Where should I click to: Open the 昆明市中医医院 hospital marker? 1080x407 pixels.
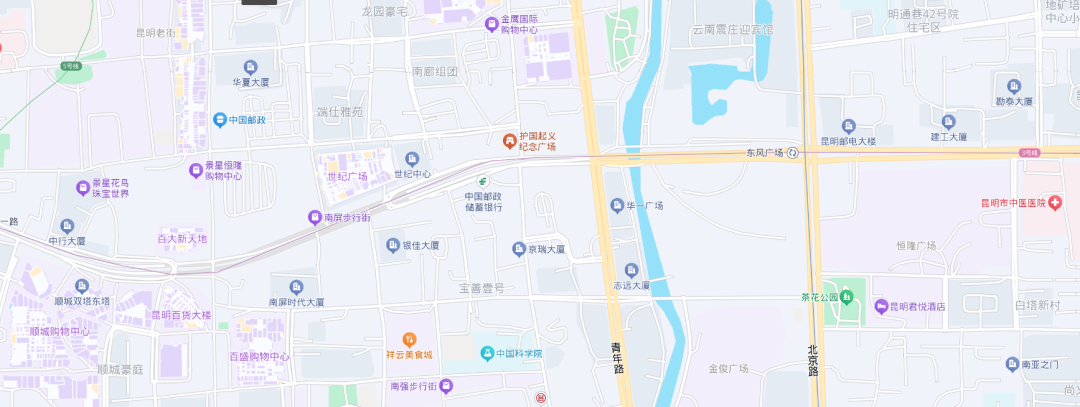pyautogui.click(x=1054, y=203)
